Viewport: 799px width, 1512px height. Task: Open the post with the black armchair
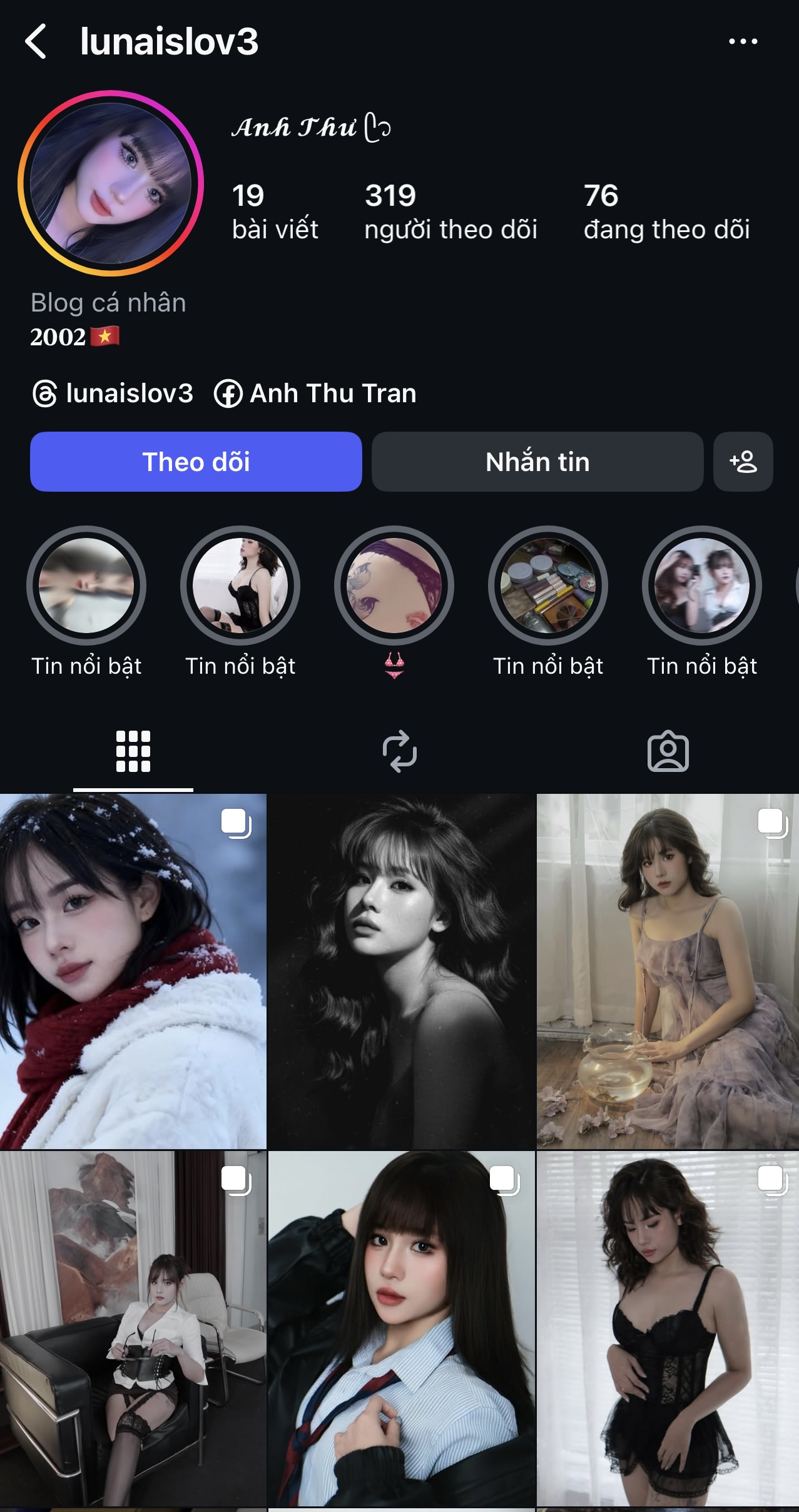coord(133,1329)
